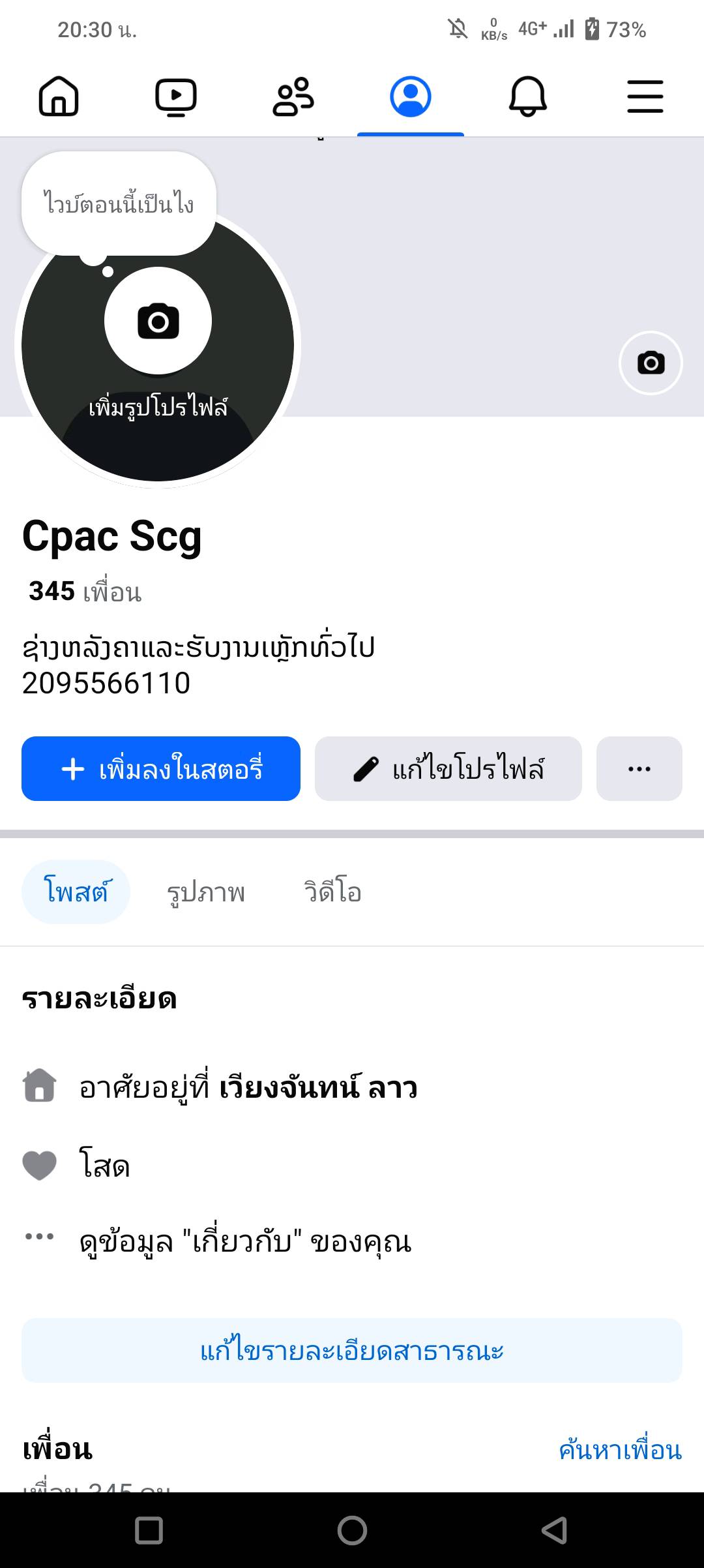Edit the cover photo camera icon
The height and width of the screenshot is (1568, 704).
tap(651, 363)
